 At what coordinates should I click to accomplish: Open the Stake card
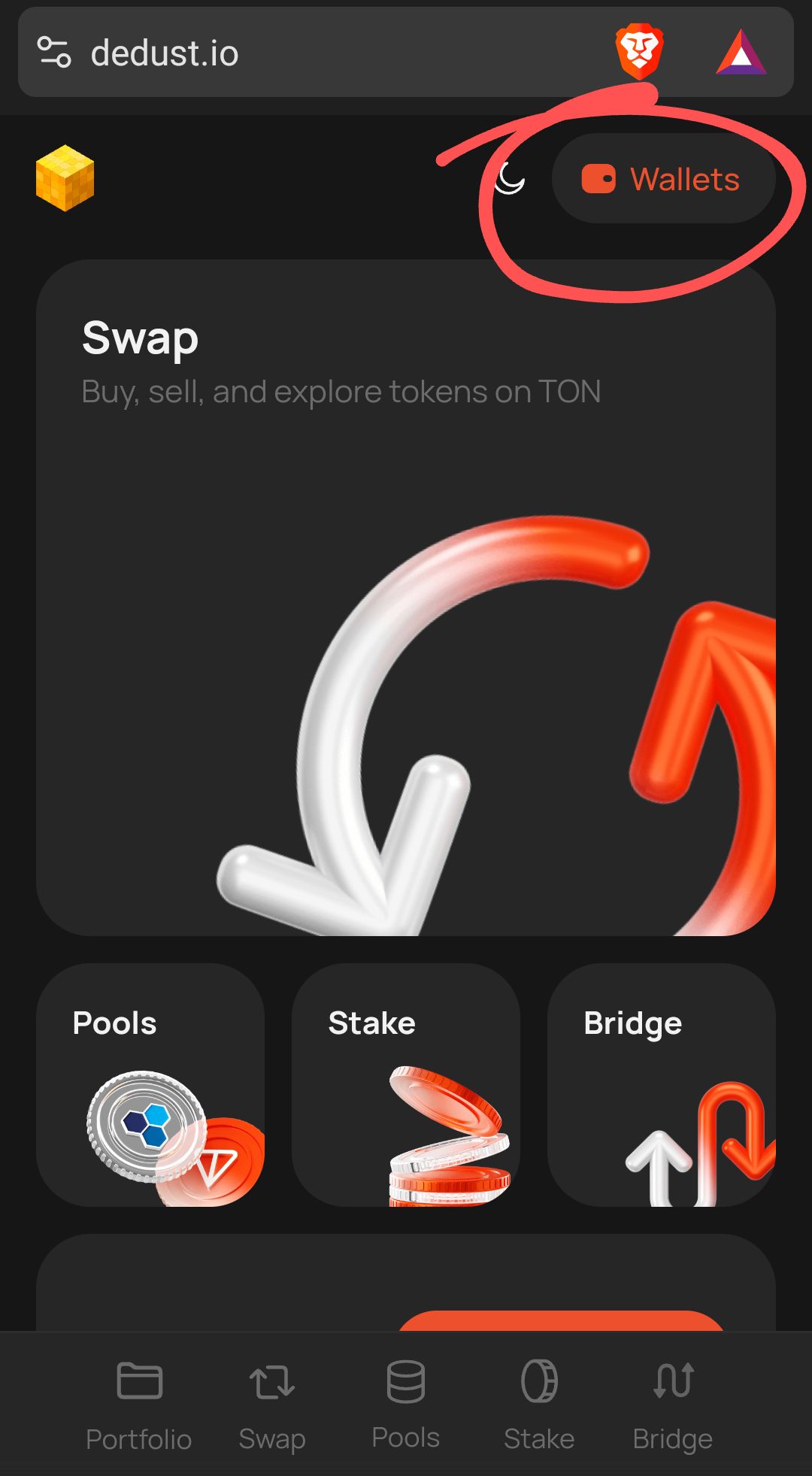coord(406,1084)
